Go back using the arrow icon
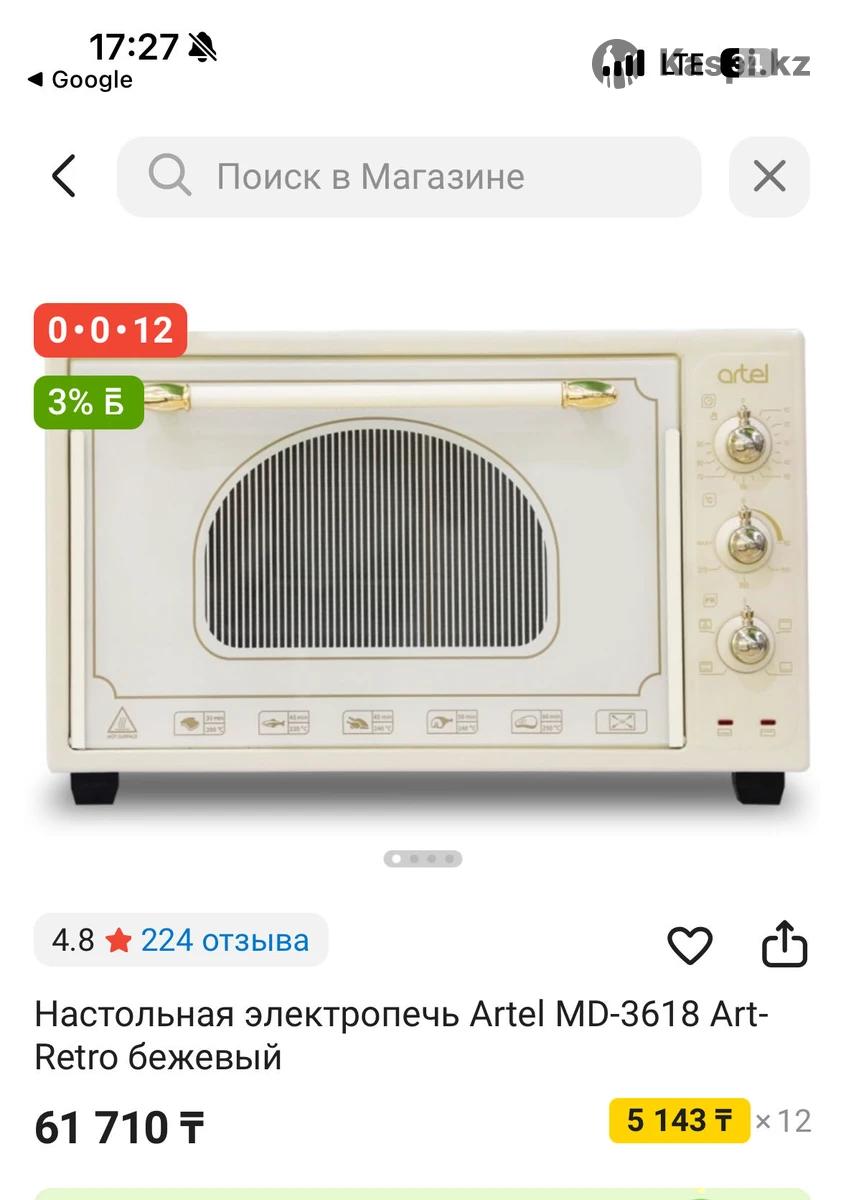 tap(64, 177)
